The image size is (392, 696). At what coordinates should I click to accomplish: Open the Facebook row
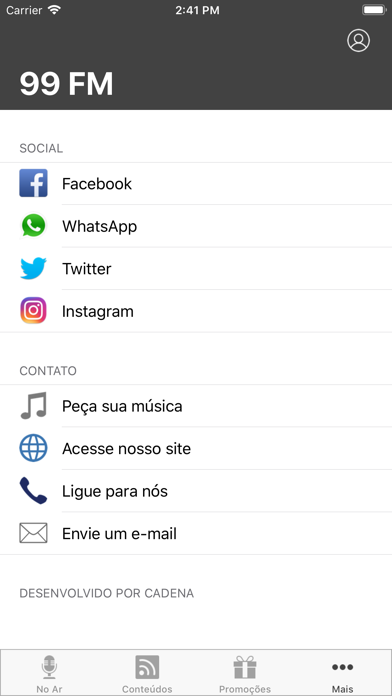pyautogui.click(x=196, y=184)
